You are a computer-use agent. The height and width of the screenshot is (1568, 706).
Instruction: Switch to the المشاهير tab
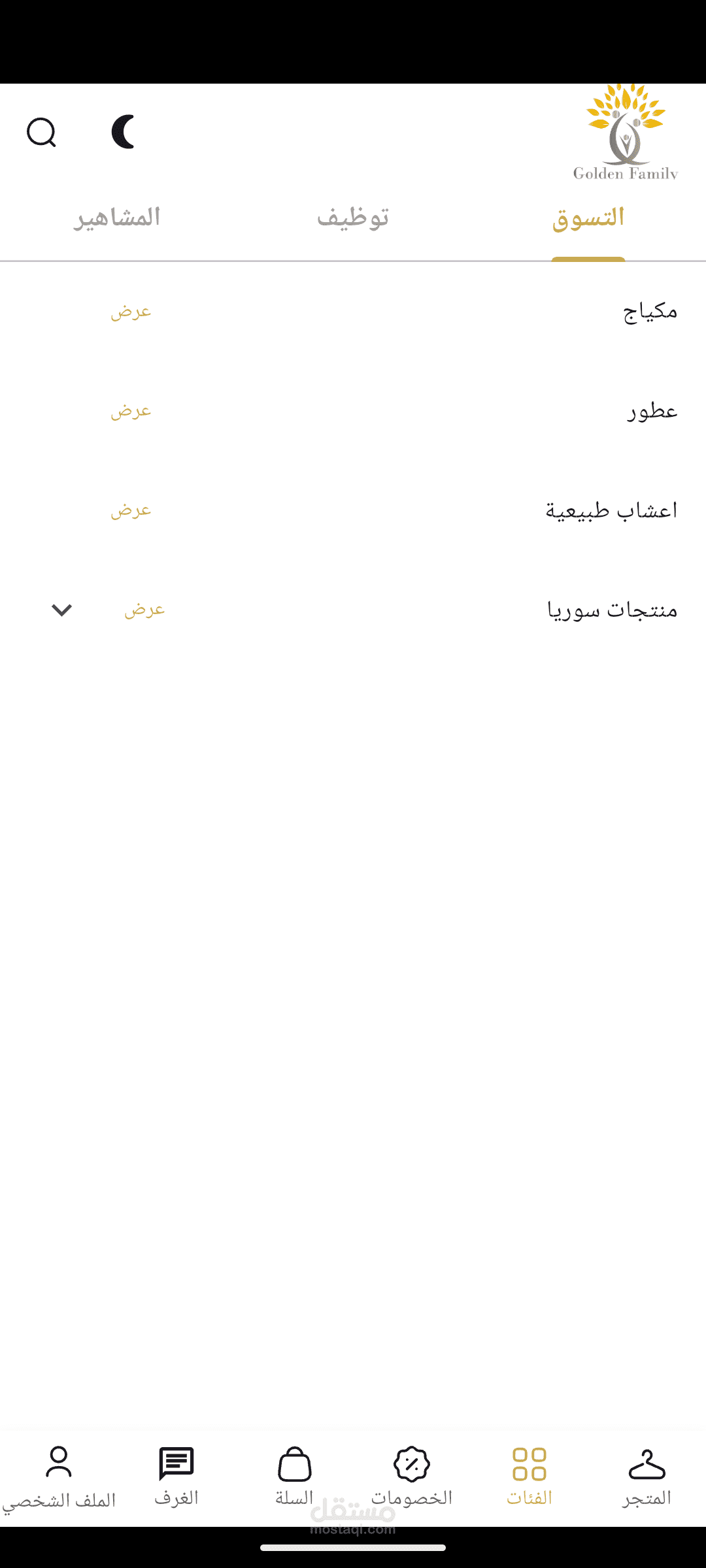pos(117,218)
